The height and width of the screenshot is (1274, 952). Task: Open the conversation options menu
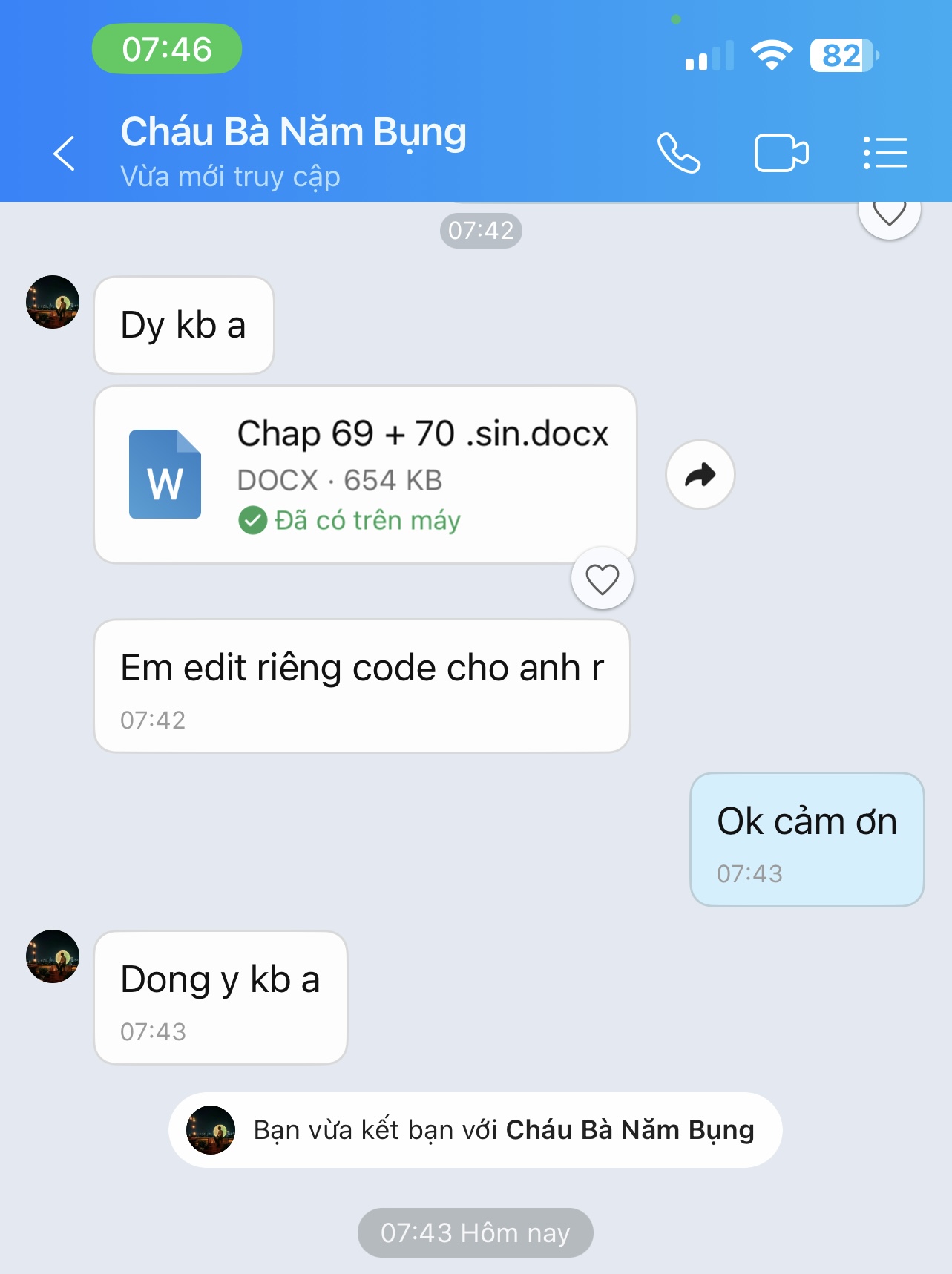tap(884, 153)
